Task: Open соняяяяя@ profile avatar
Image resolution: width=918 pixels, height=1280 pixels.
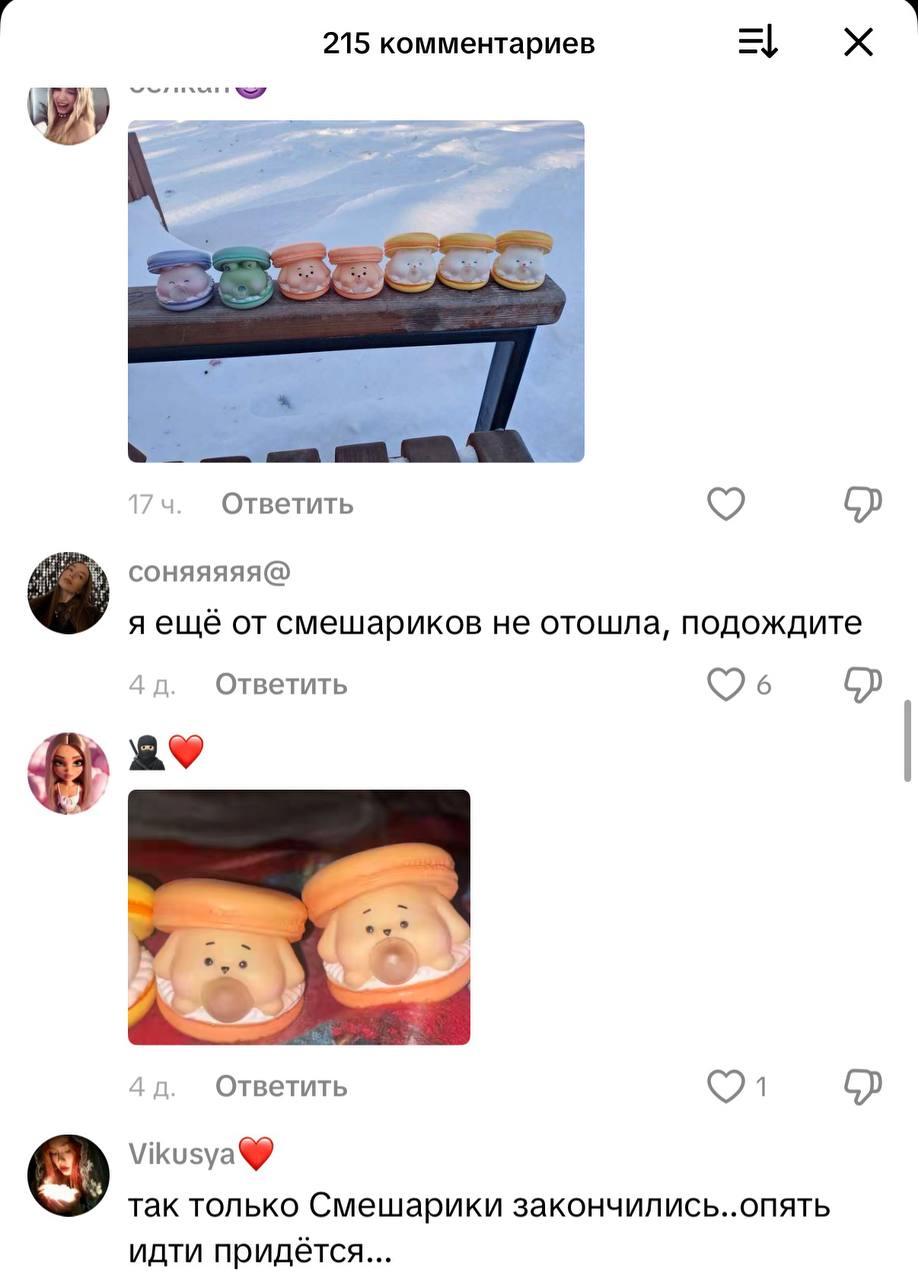Action: (68, 593)
